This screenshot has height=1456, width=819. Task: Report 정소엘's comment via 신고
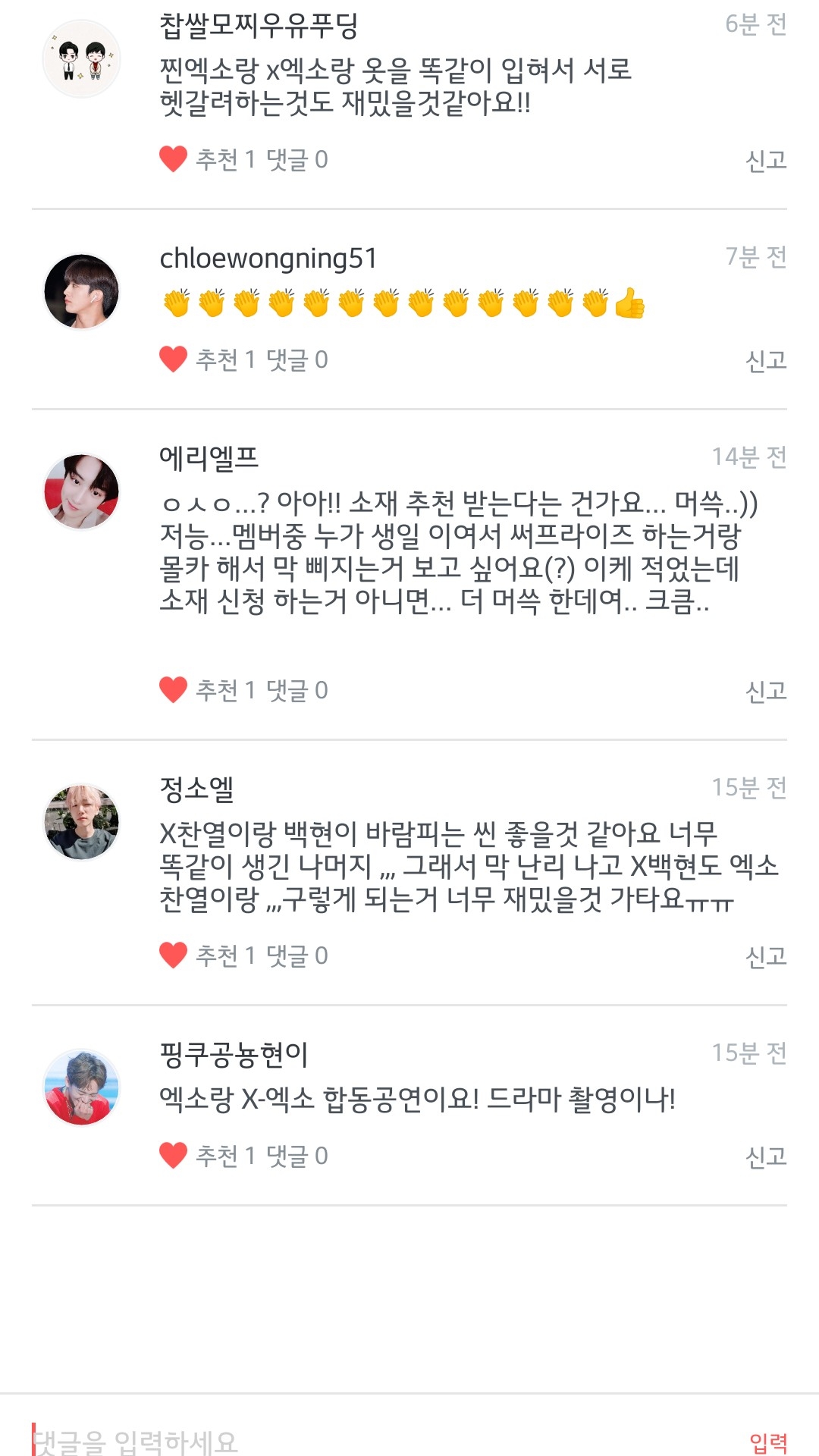coord(766,956)
